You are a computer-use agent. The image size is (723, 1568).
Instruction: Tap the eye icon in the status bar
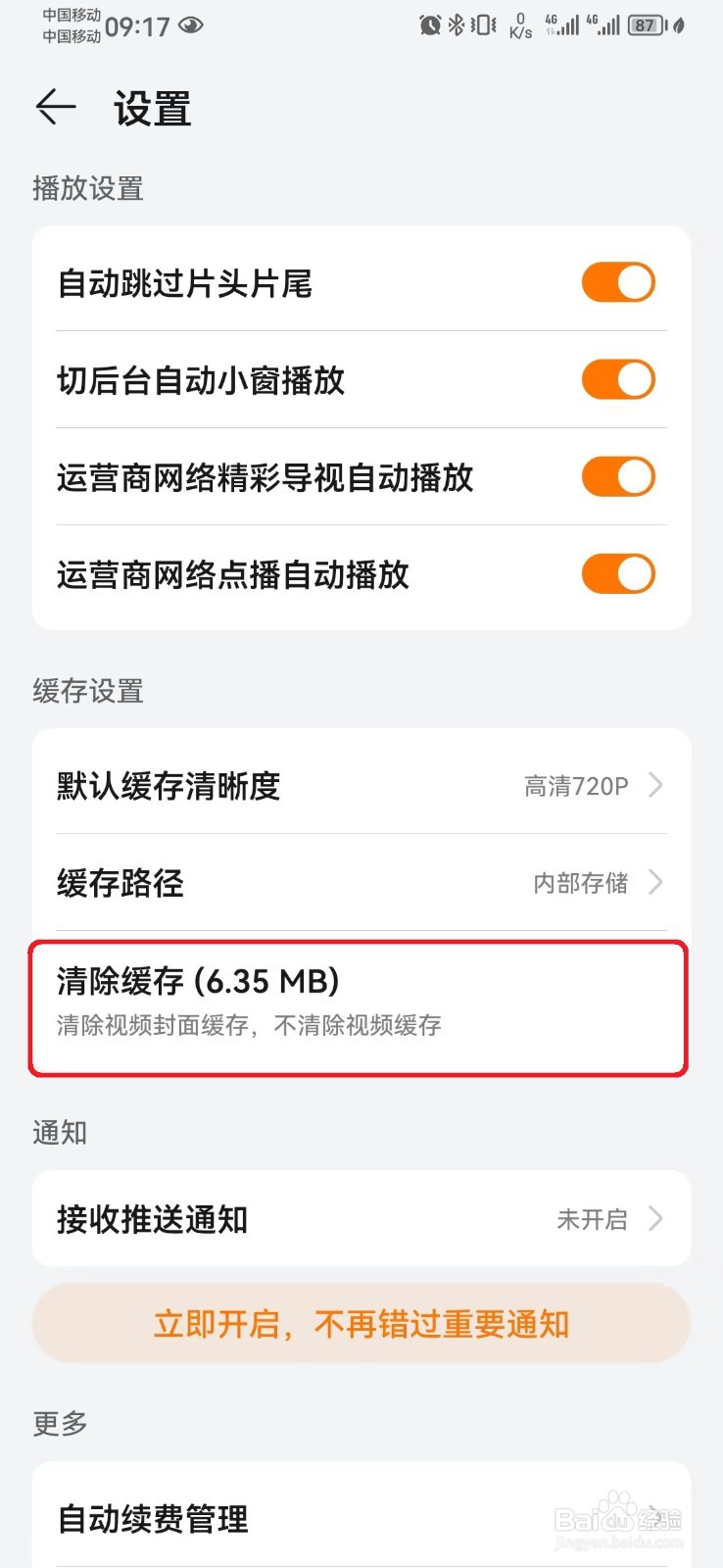click(x=192, y=26)
